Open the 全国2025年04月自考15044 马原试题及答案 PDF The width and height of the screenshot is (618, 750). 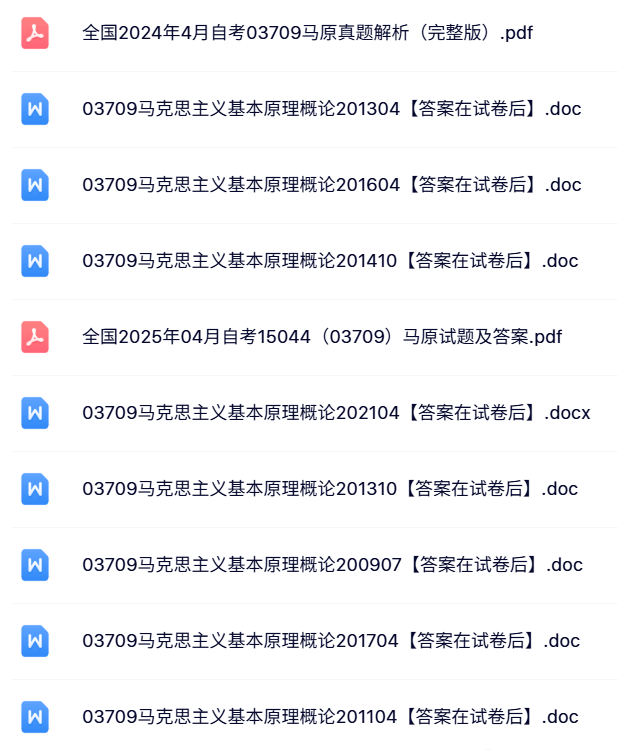322,337
